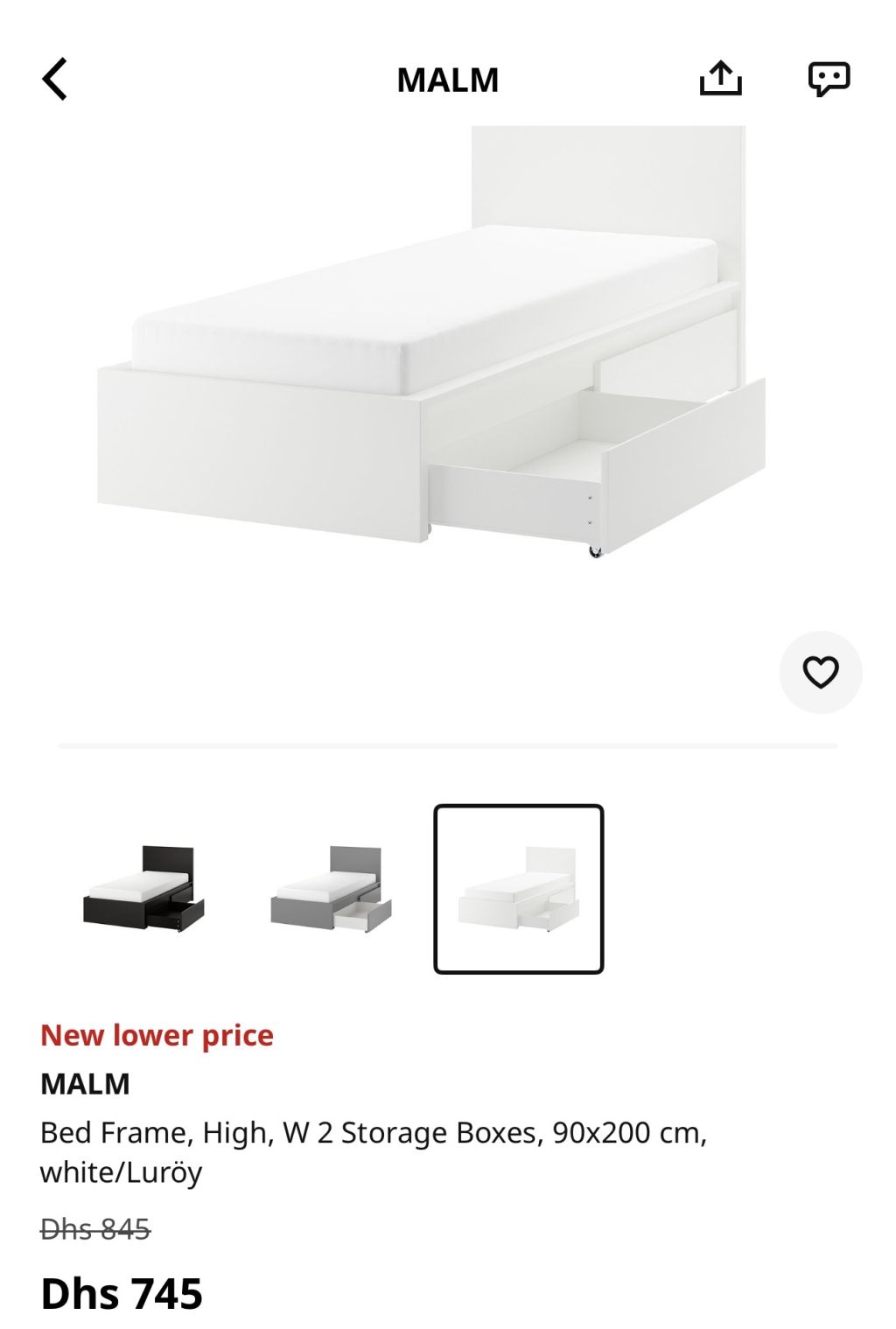This screenshot has height=1329, width=896.
Task: Share this MALM bed frame
Action: 720,79
